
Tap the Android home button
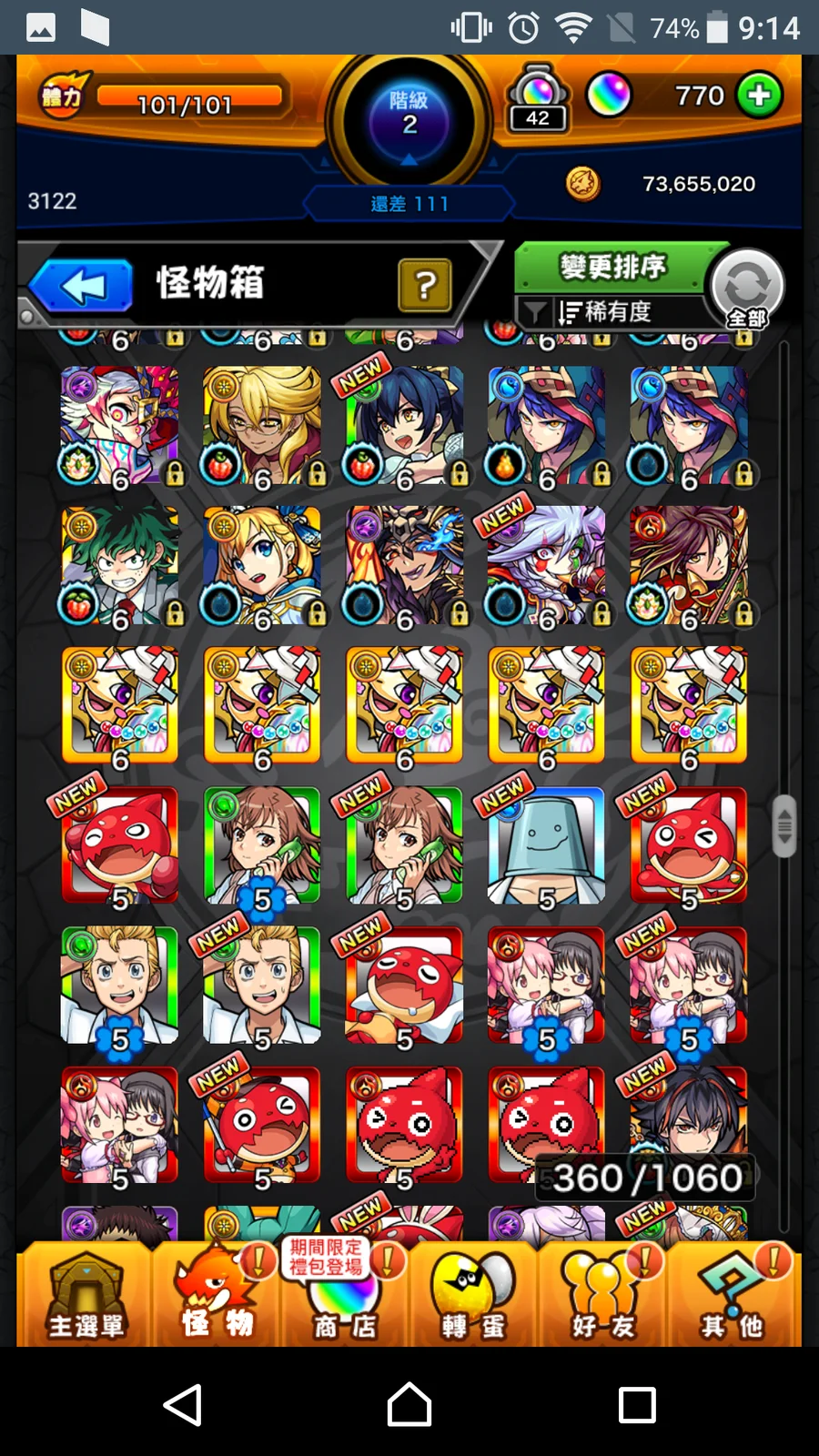coord(409,1404)
